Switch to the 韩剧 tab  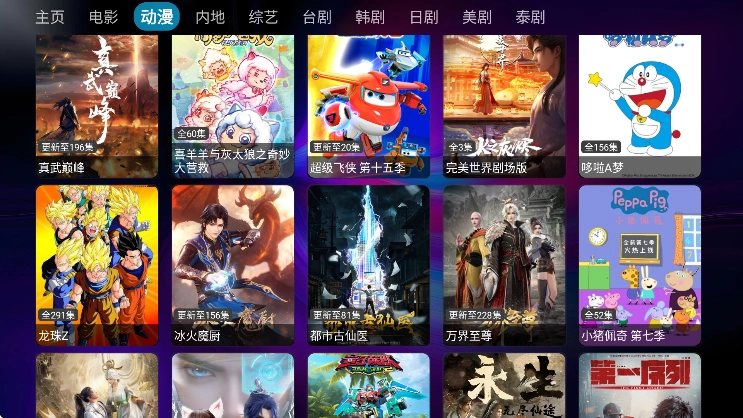point(370,17)
